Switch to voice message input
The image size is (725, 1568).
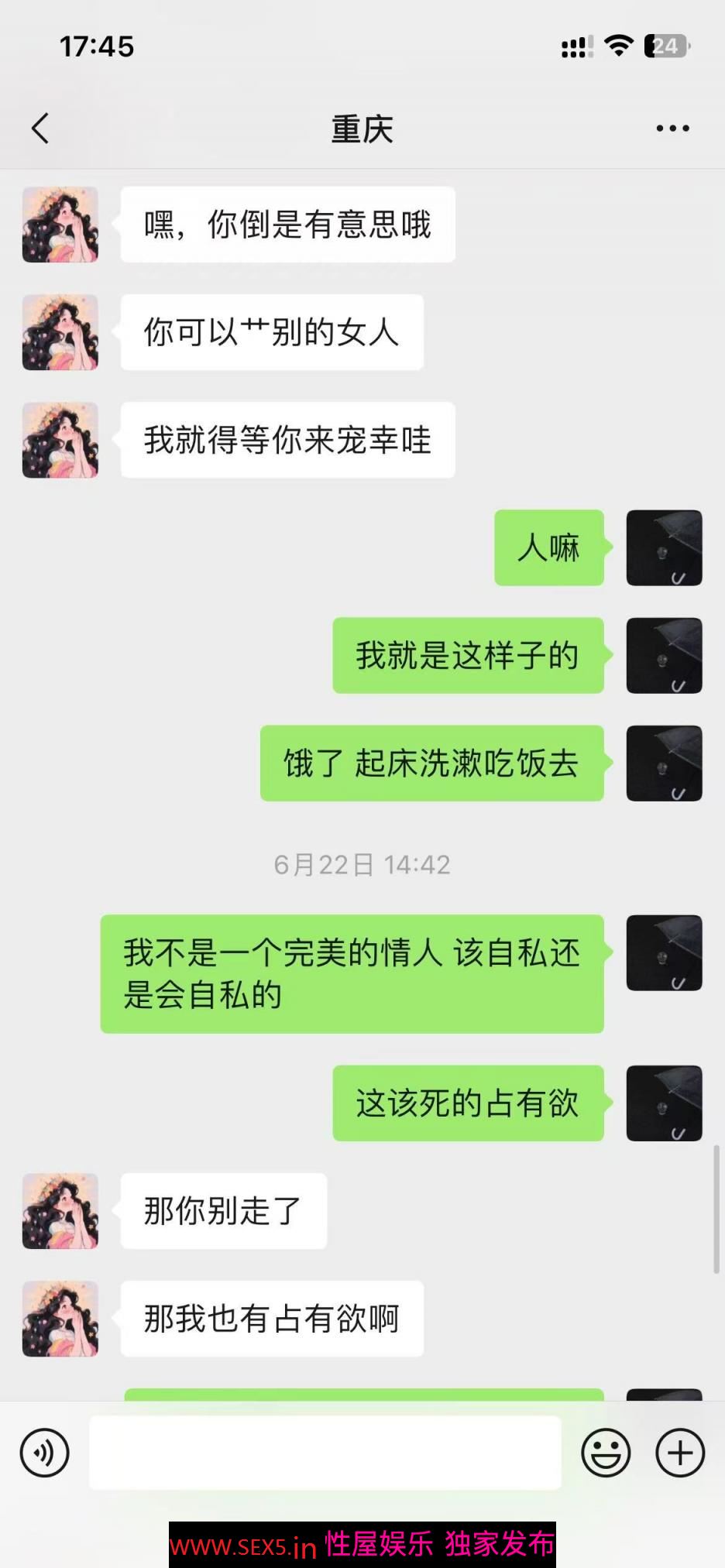pos(44,1453)
